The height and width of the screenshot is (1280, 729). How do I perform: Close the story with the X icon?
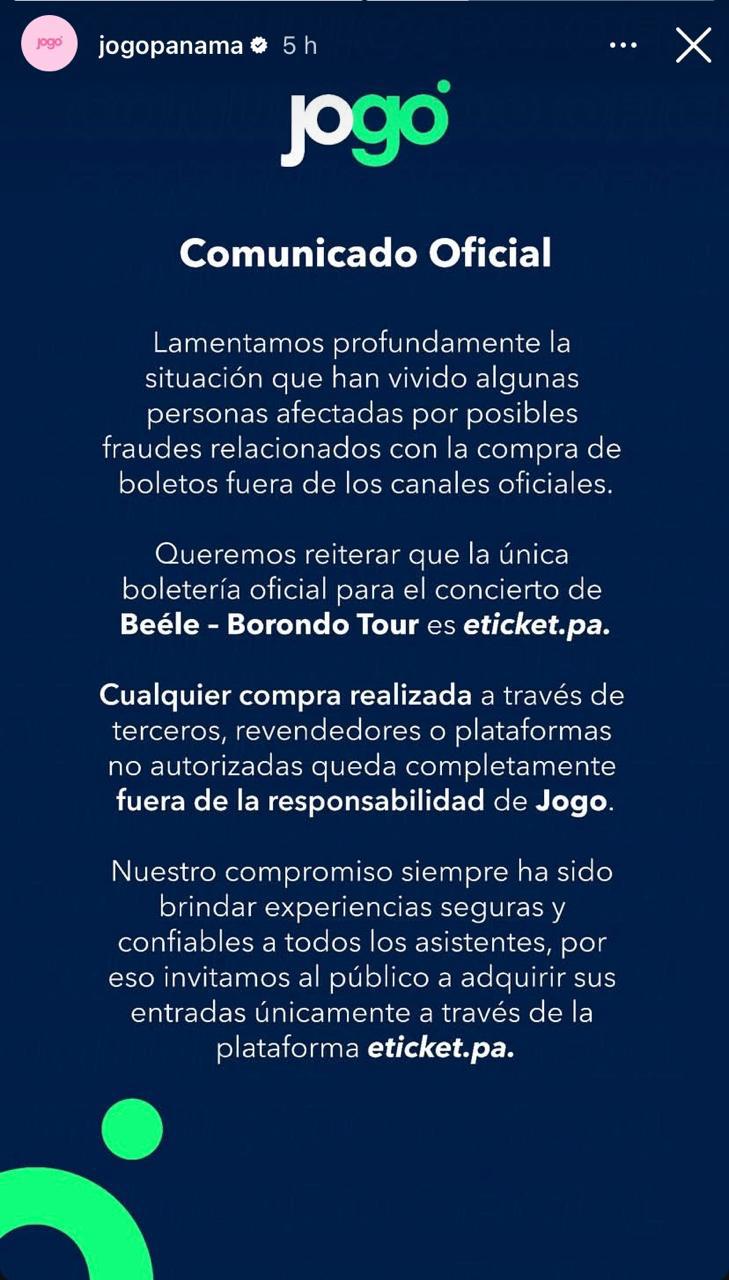click(692, 45)
